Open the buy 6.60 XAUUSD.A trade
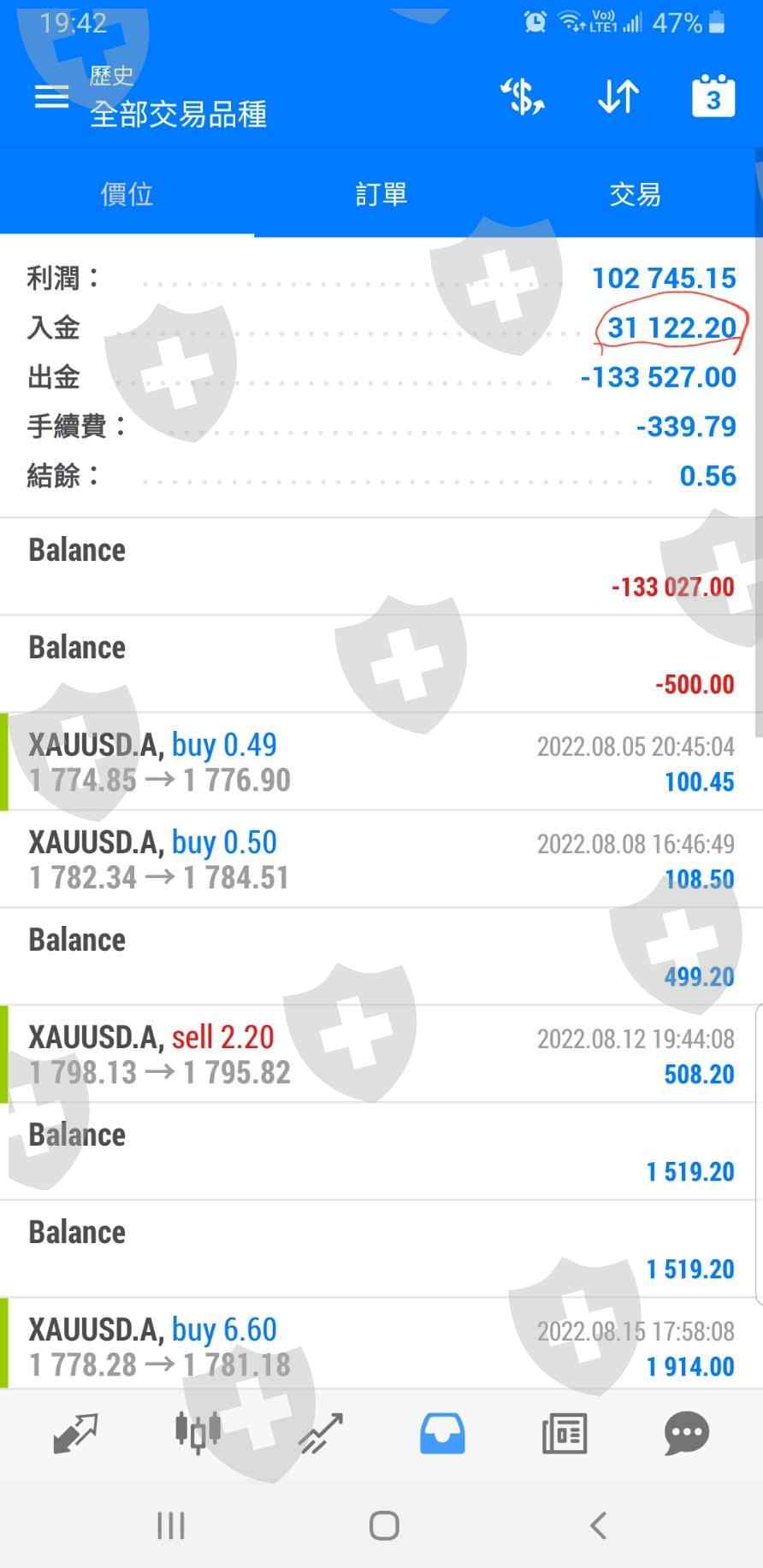Viewport: 763px width, 1568px height. 381,1345
